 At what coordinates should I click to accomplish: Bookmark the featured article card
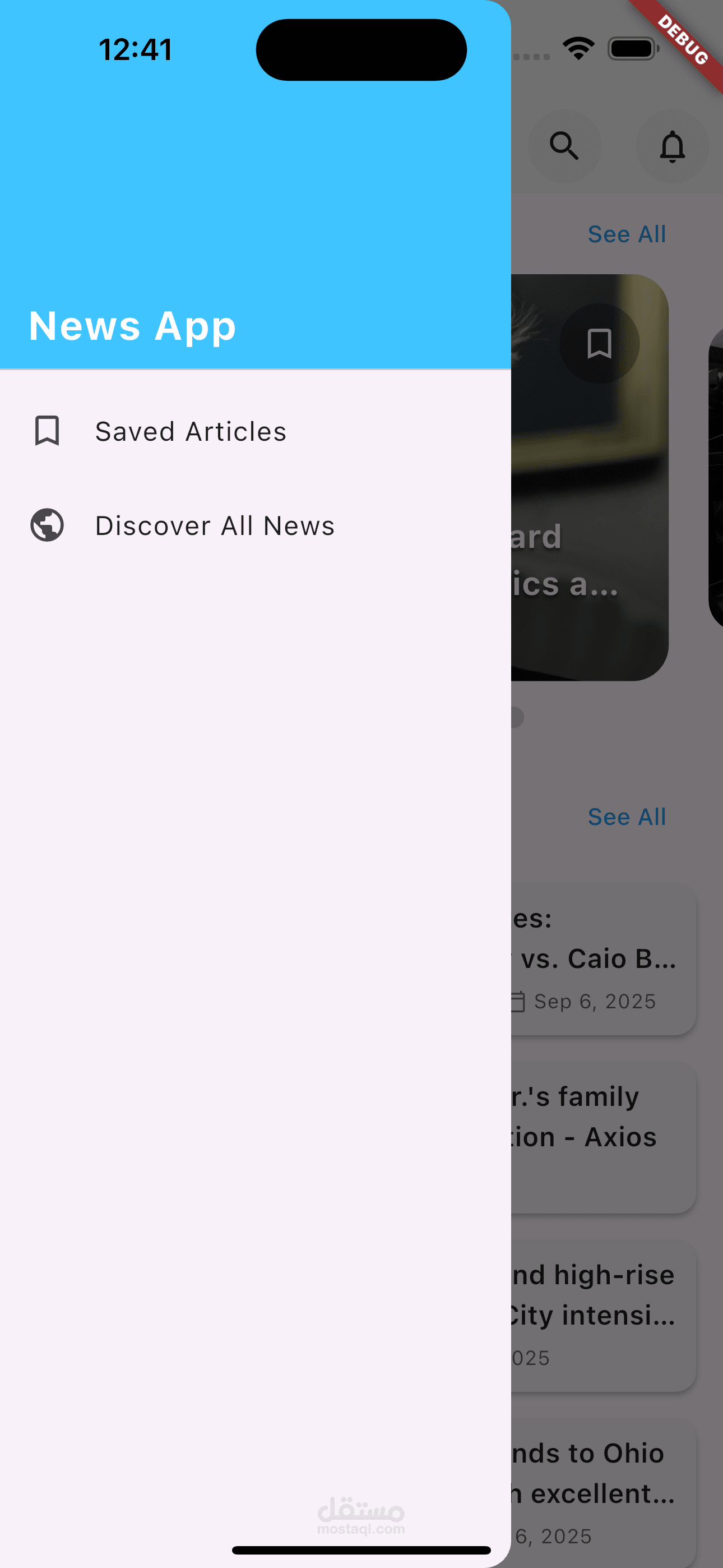tap(599, 343)
